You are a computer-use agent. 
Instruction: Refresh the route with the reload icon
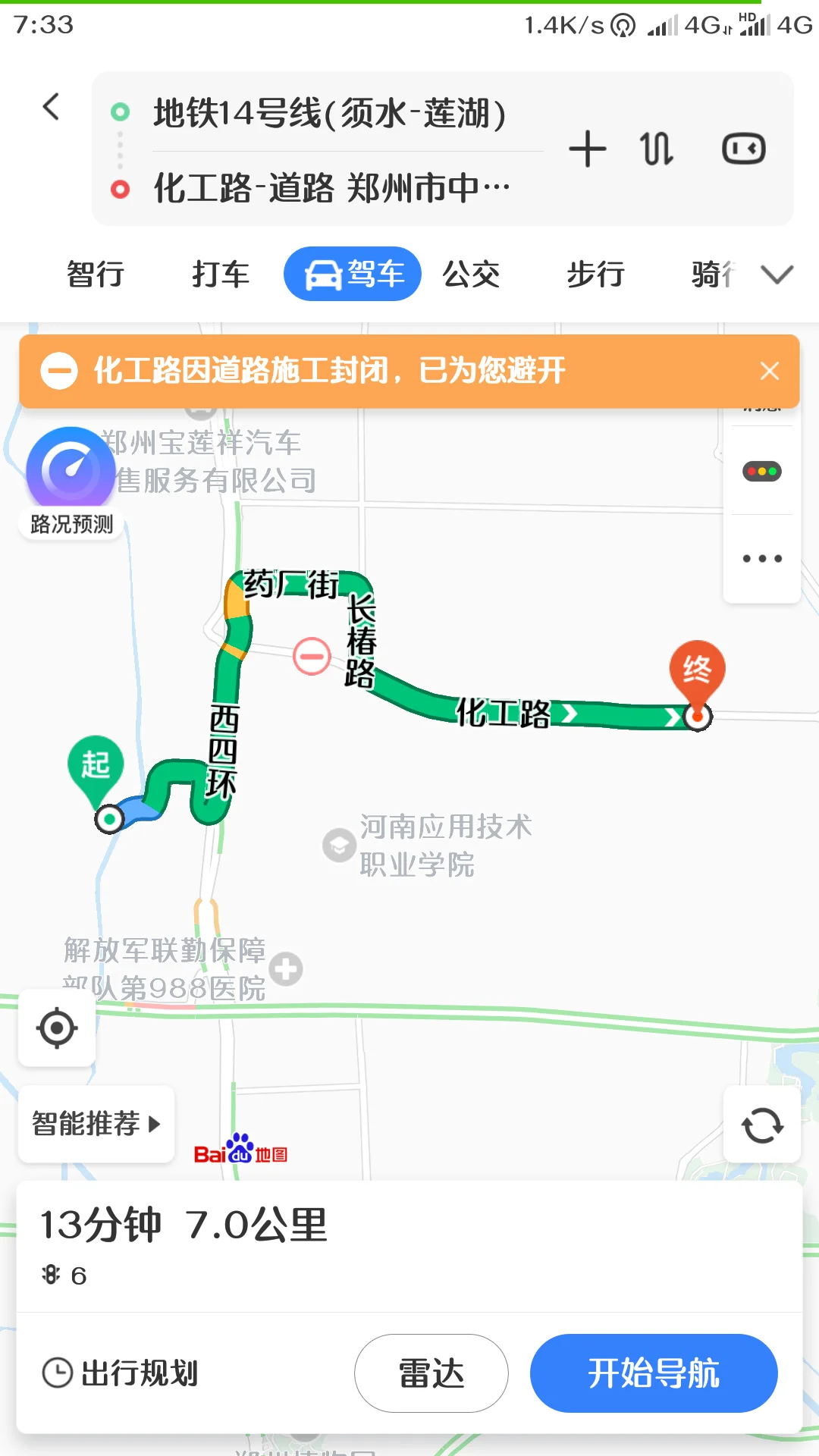(761, 1125)
